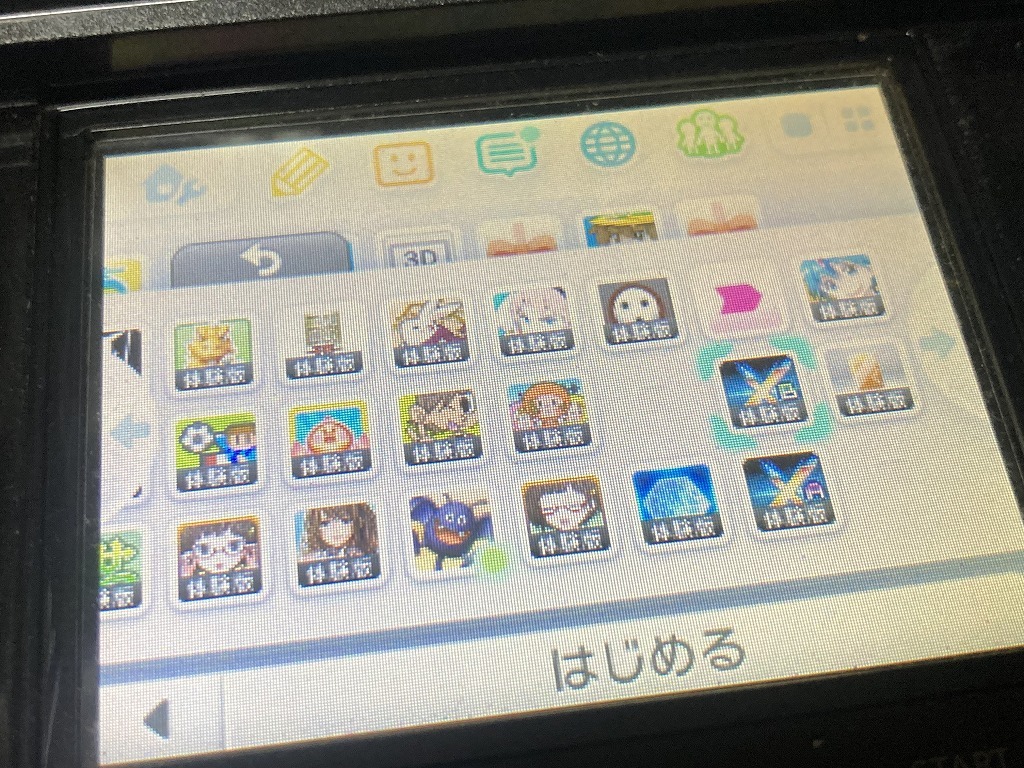
Task: Select the blue dome demo icon
Action: 678,503
